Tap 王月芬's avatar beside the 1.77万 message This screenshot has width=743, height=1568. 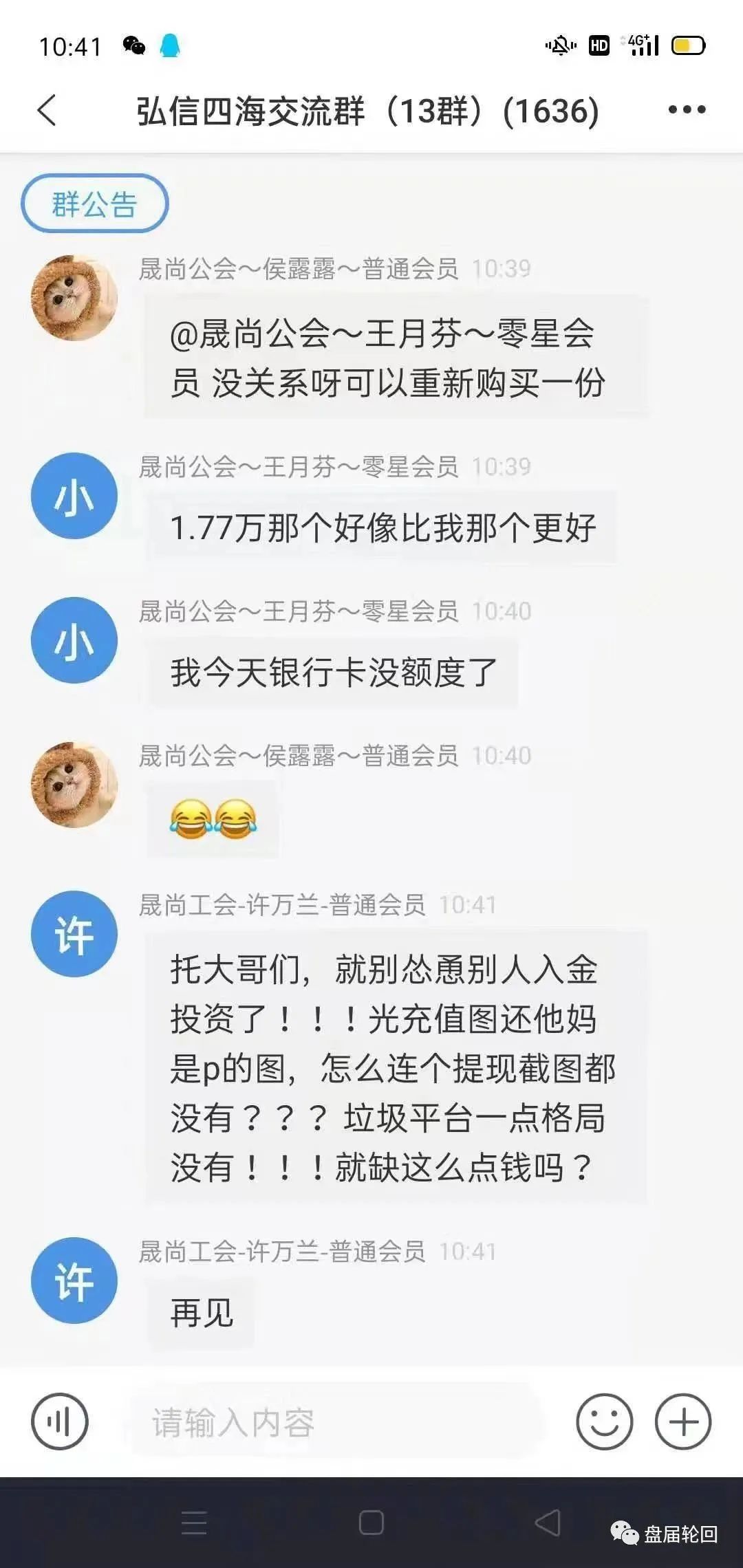[x=74, y=496]
